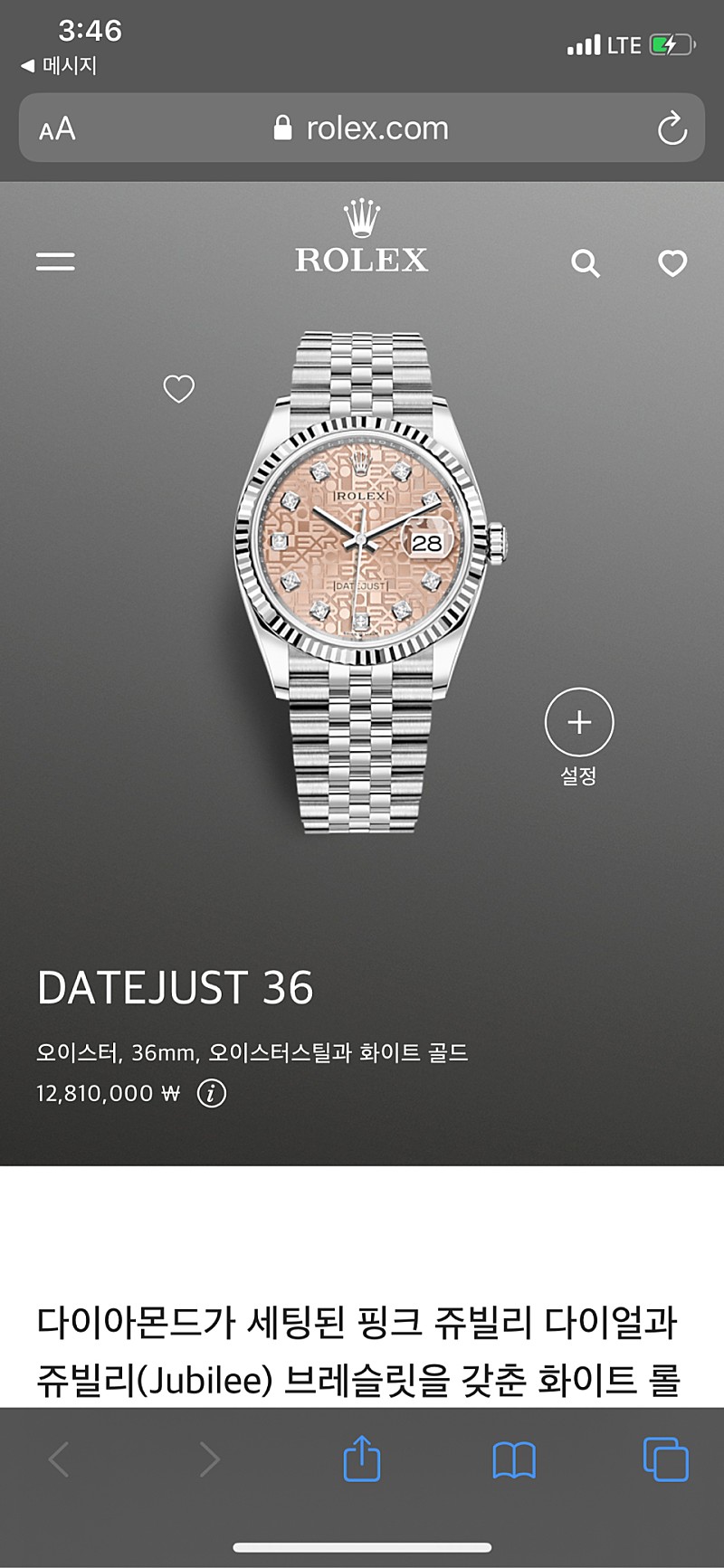Add this Datejust to favorites
724x1568 pixels.
tap(178, 389)
